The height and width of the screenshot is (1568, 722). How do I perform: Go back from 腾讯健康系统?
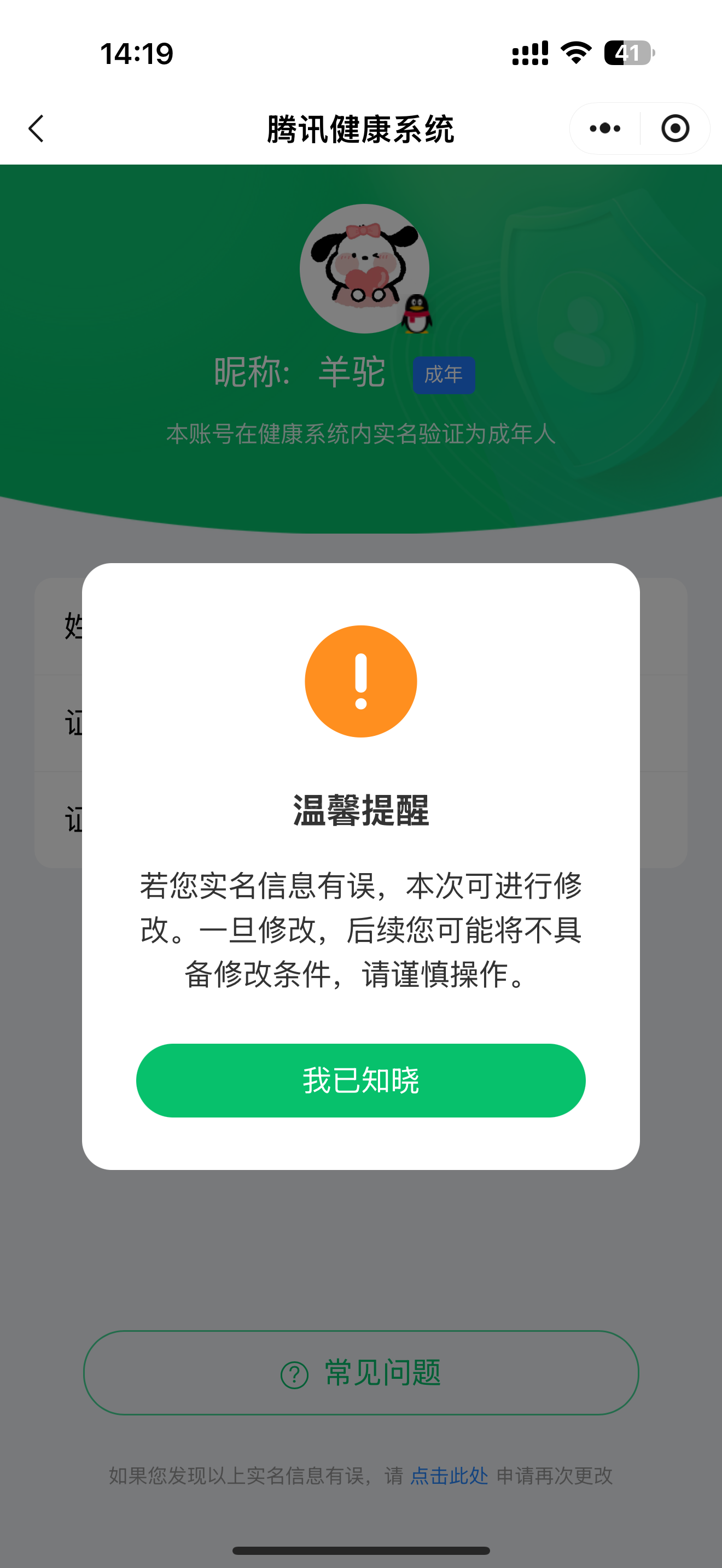tap(37, 128)
